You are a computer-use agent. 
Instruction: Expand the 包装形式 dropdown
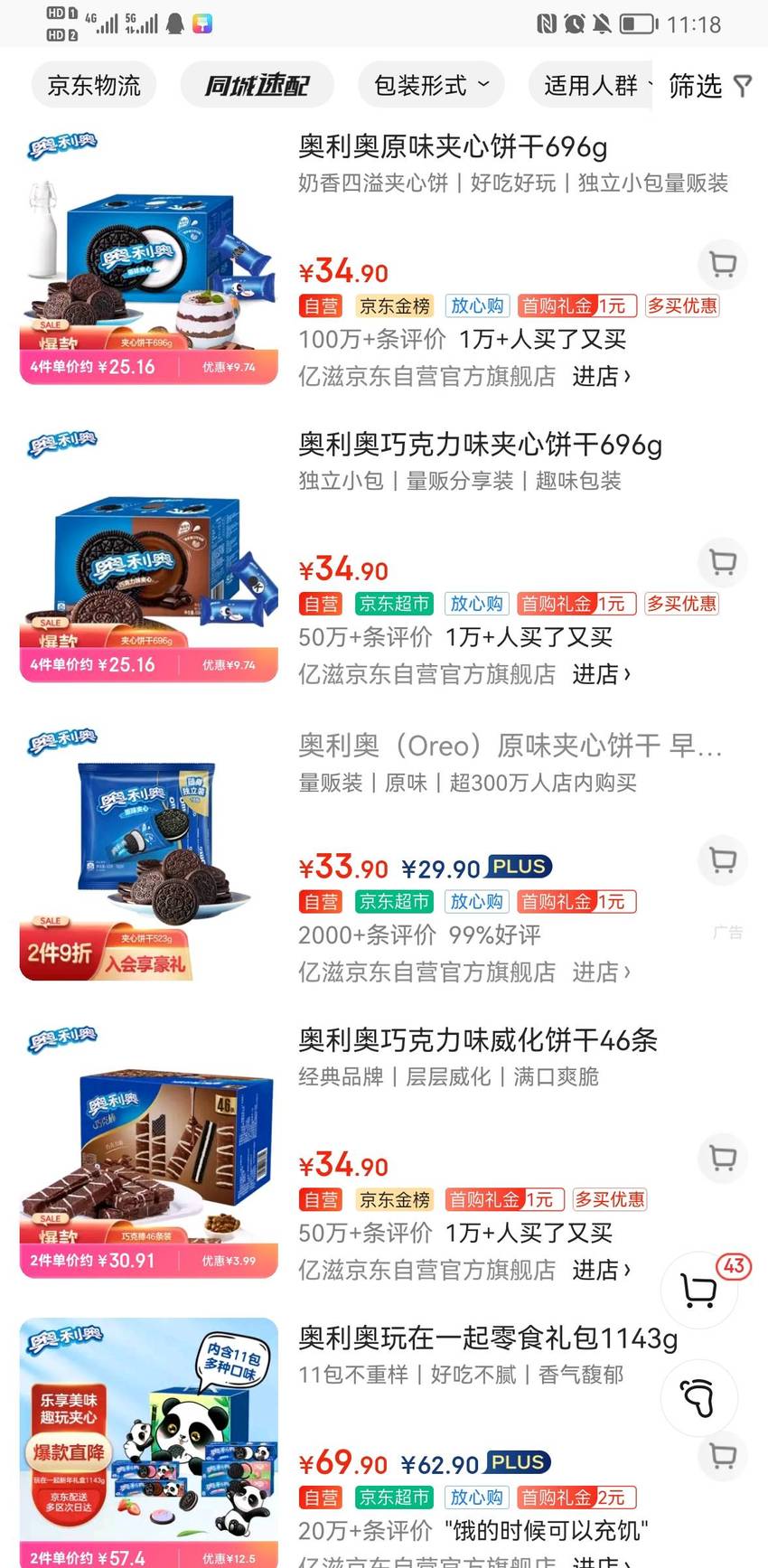tap(431, 86)
